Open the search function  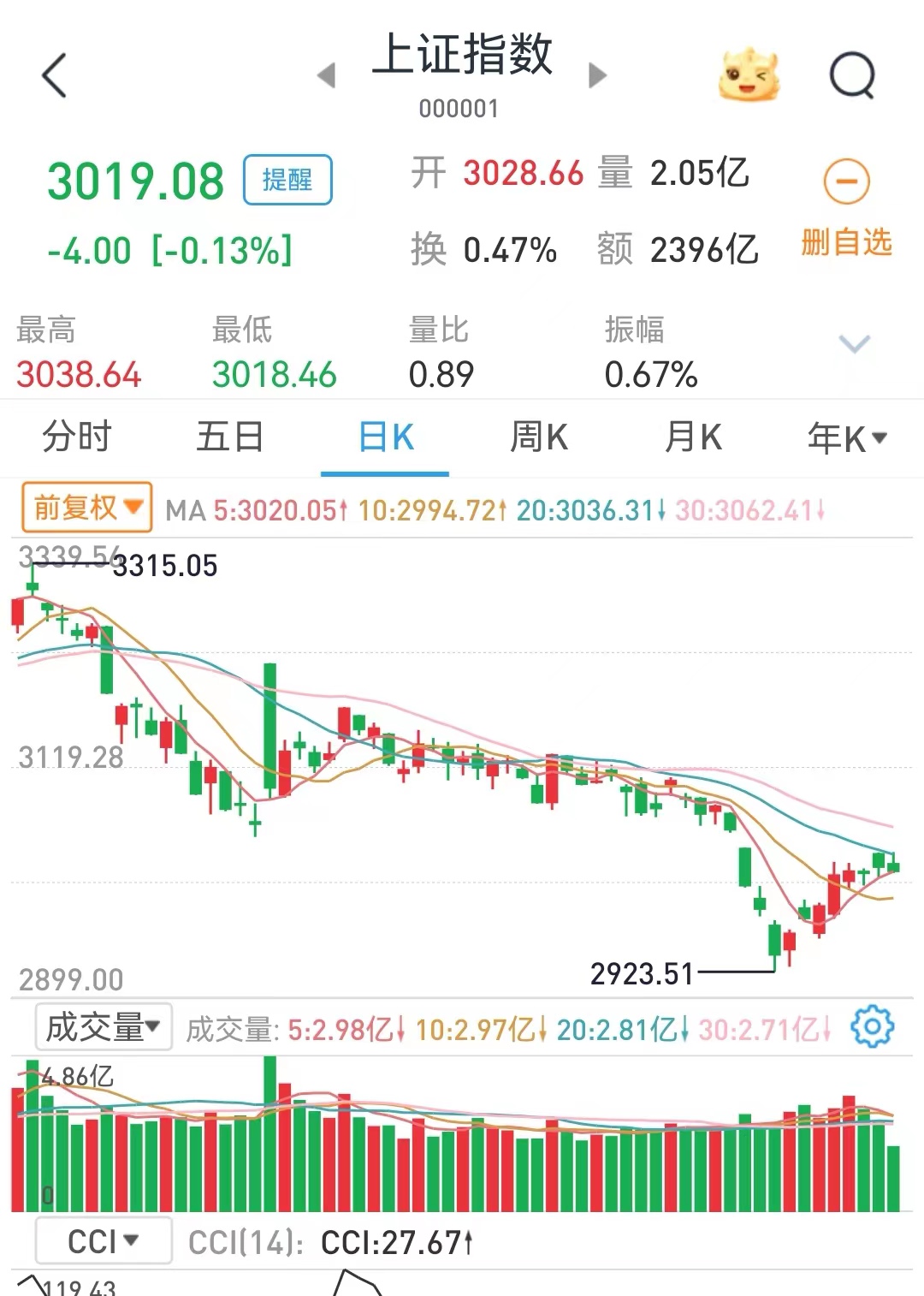pos(849,75)
